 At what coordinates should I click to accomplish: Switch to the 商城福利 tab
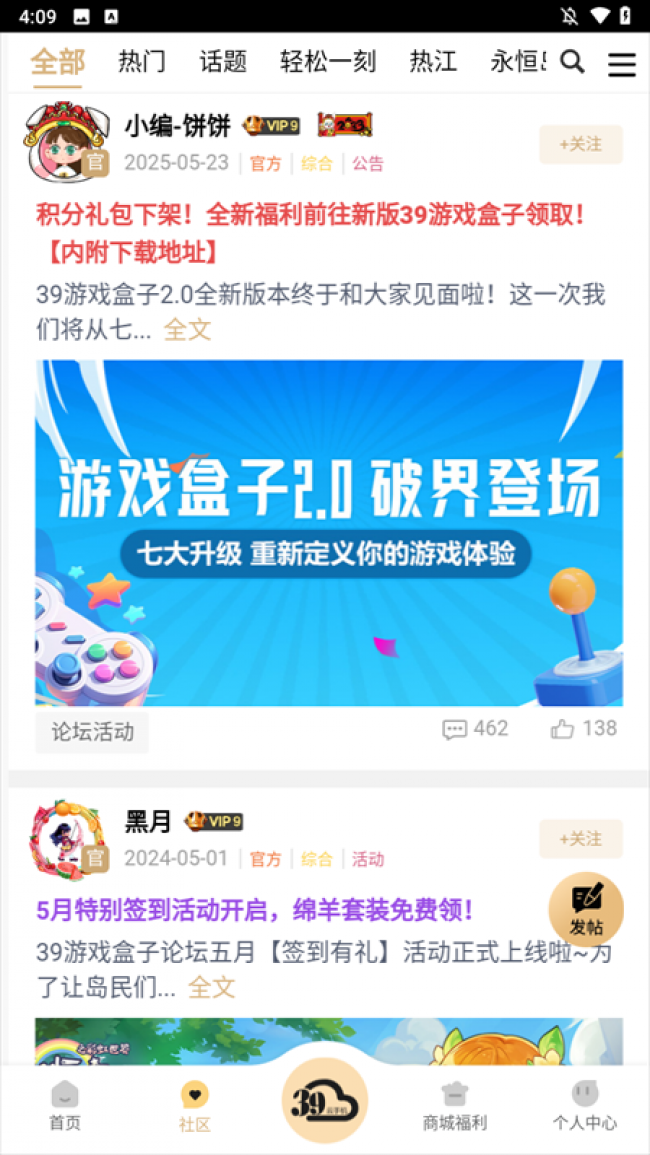pos(455,1105)
